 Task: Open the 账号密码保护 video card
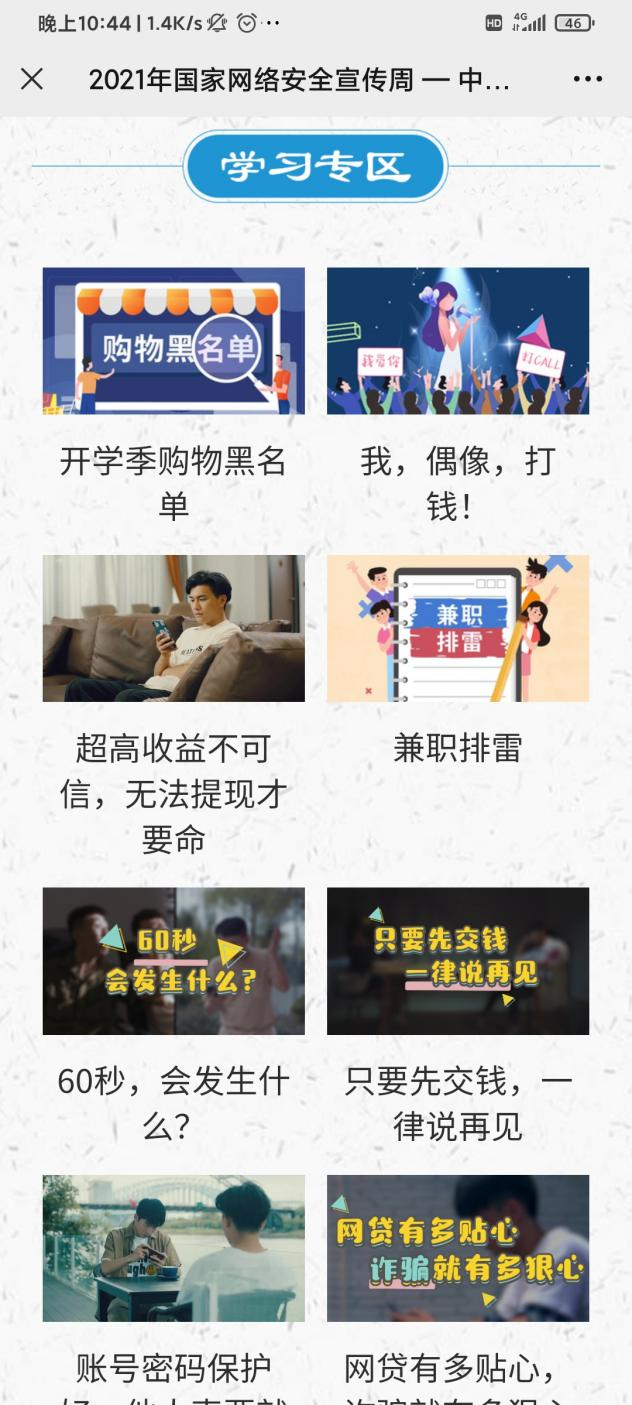pyautogui.click(x=174, y=1248)
